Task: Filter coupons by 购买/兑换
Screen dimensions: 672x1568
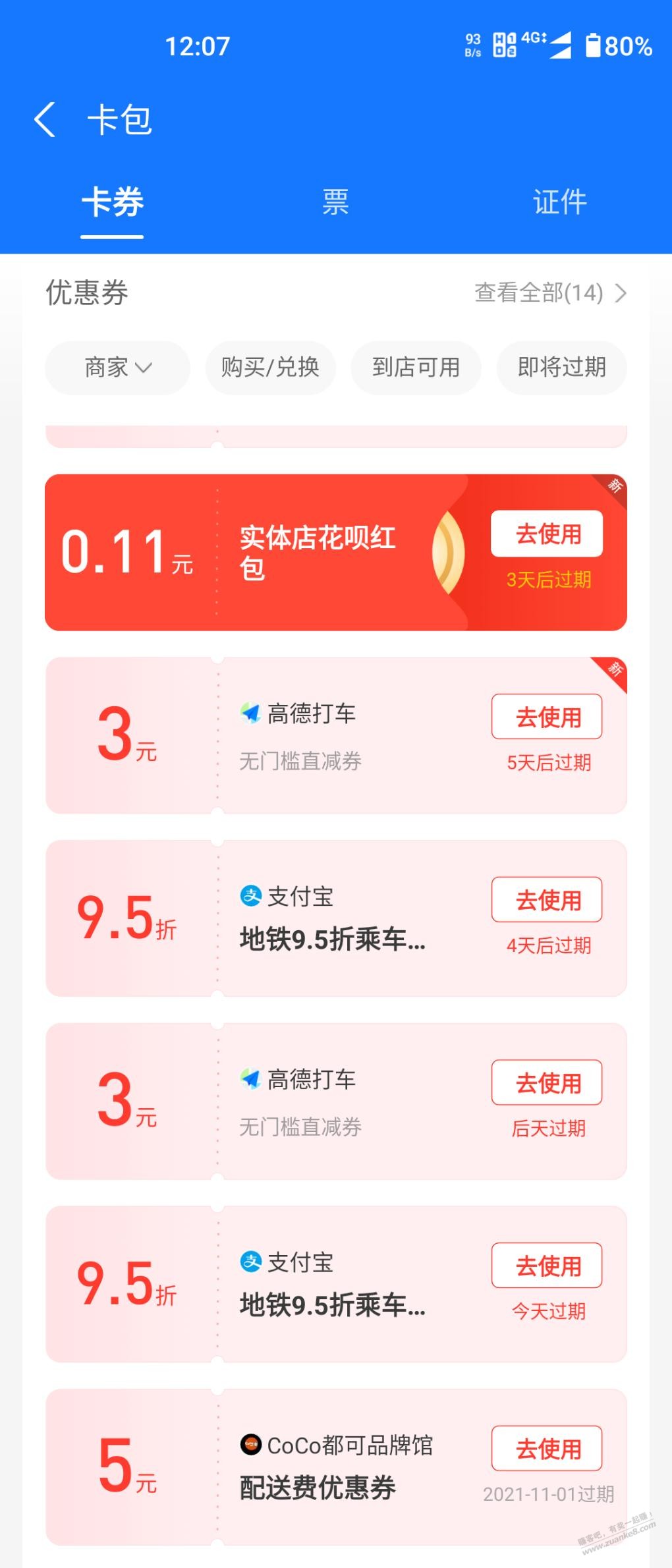Action: click(x=270, y=368)
